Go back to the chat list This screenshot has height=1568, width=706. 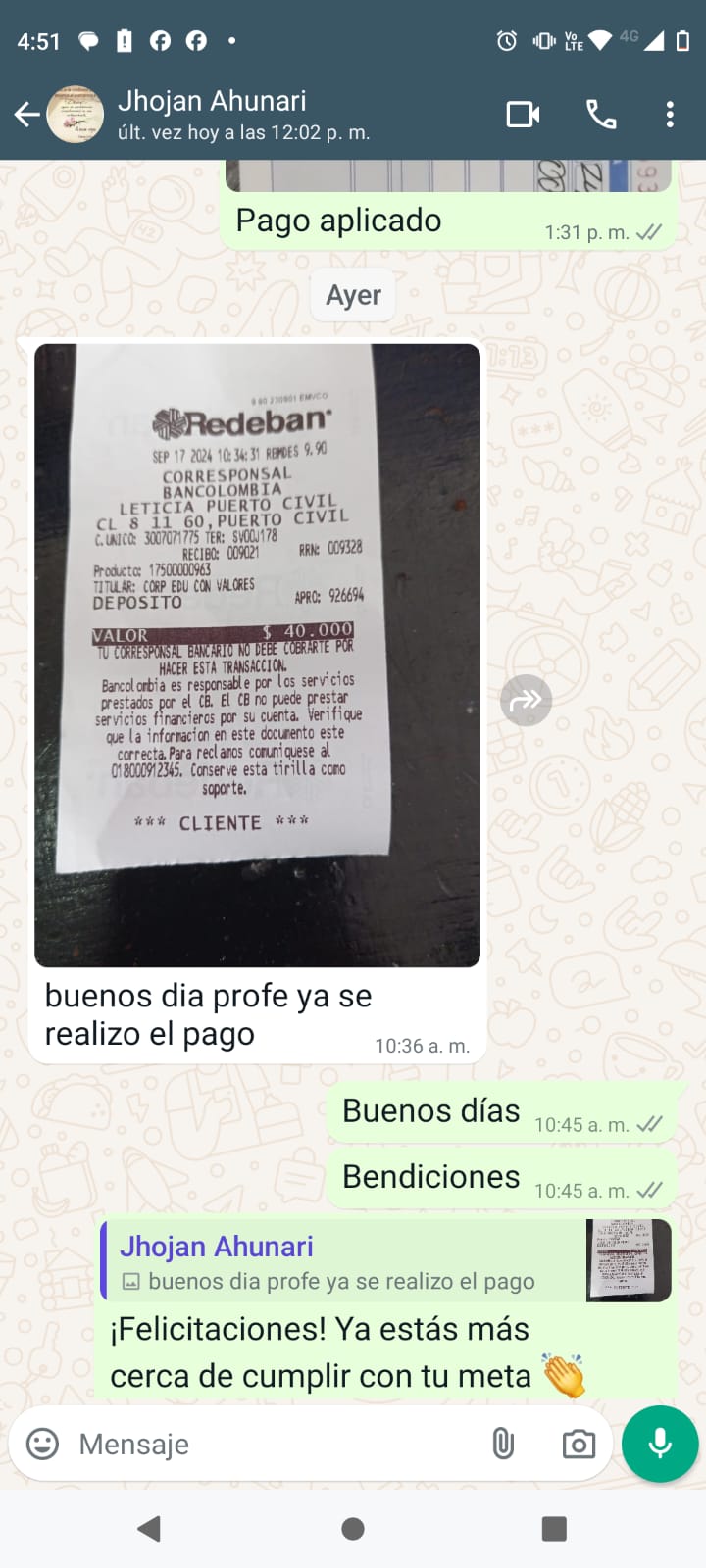27,115
